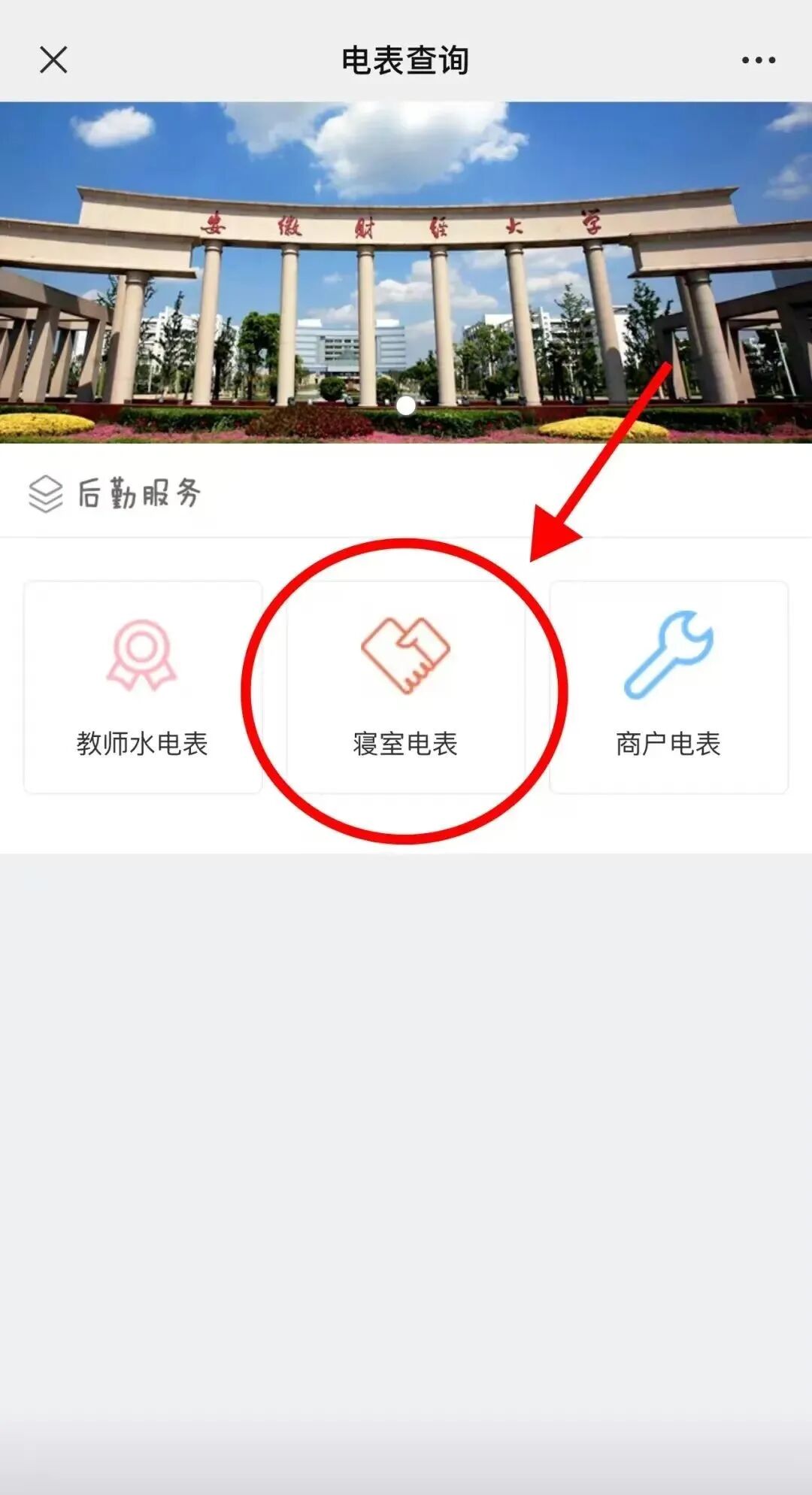
Task: Close the page with the X button
Action: tap(53, 60)
